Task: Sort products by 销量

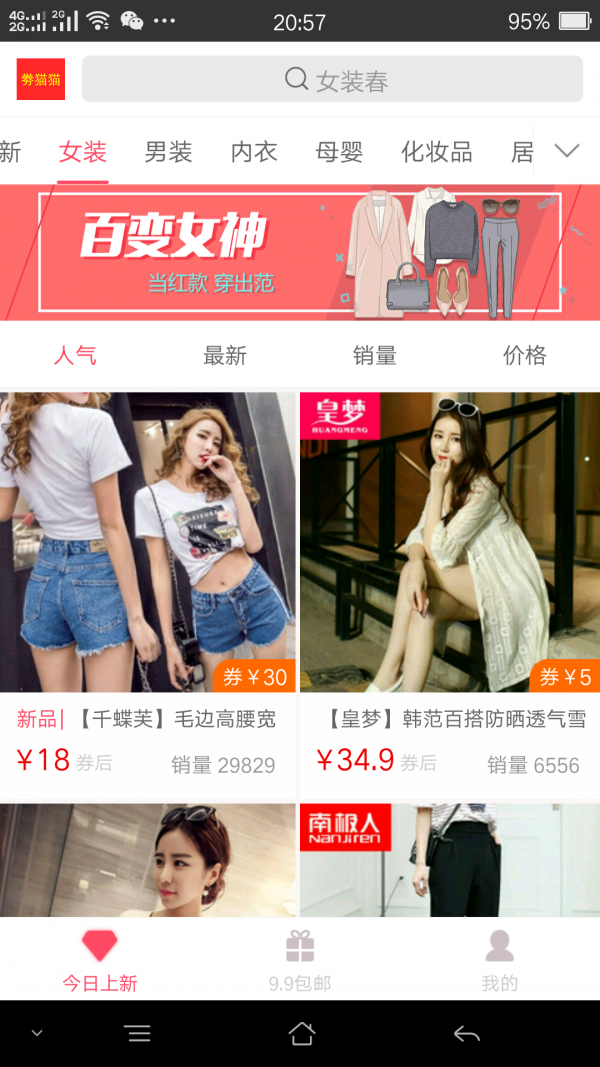Action: click(x=375, y=355)
